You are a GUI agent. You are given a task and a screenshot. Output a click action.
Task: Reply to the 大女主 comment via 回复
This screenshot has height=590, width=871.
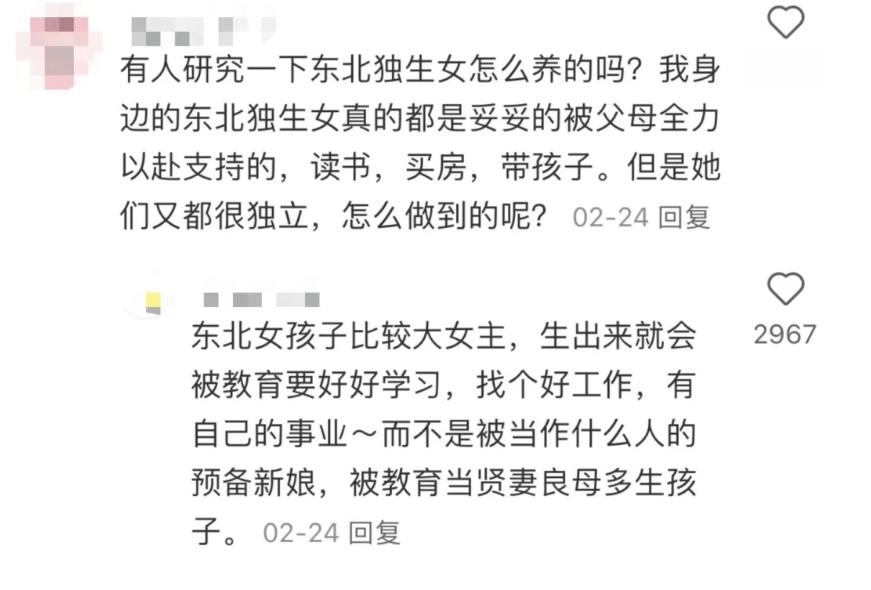pyautogui.click(x=376, y=532)
